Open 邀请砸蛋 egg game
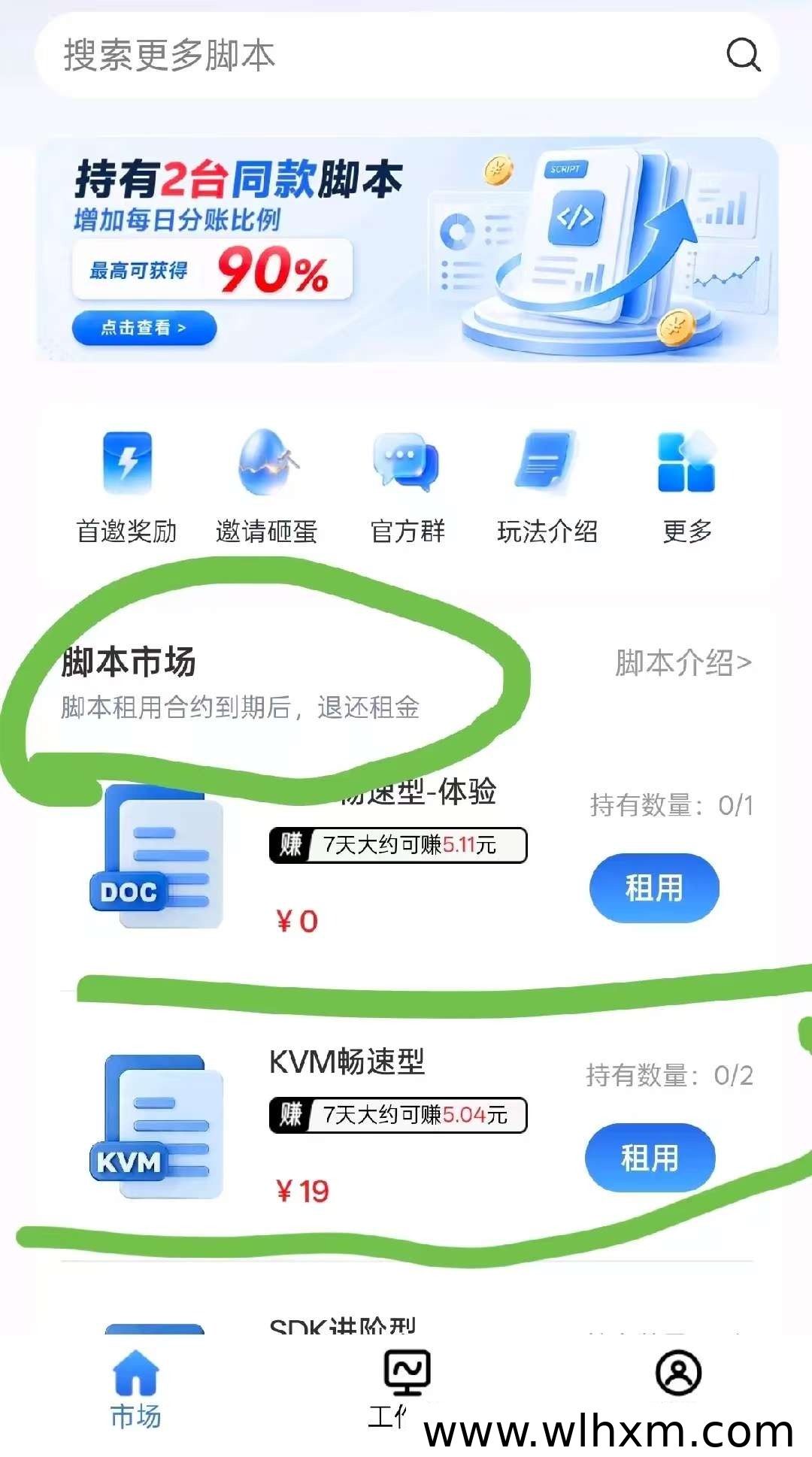This screenshot has height=1457, width=812. pos(267,486)
